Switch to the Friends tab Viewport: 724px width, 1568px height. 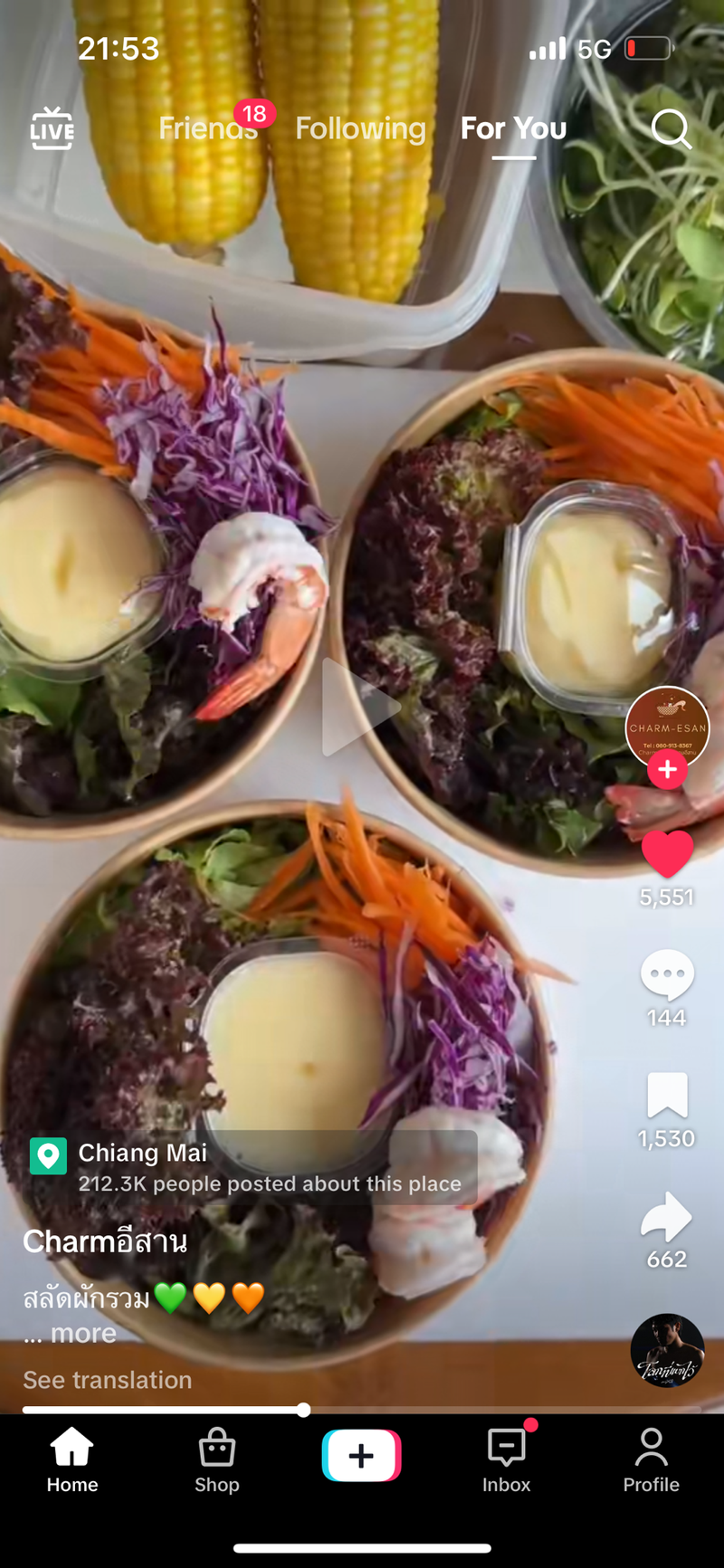pyautogui.click(x=207, y=128)
